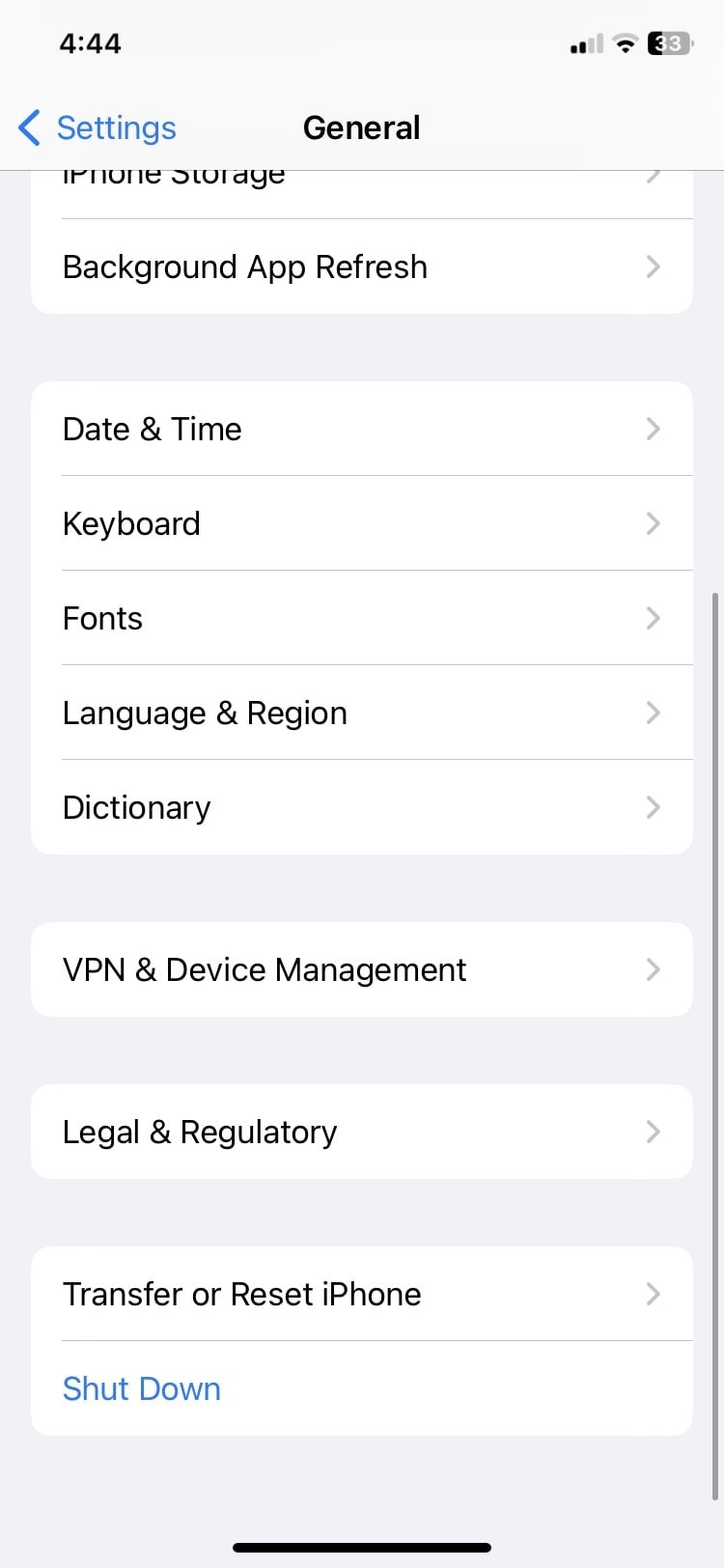Tap the General title
Screen dimensions: 724x1568
pos(361,126)
